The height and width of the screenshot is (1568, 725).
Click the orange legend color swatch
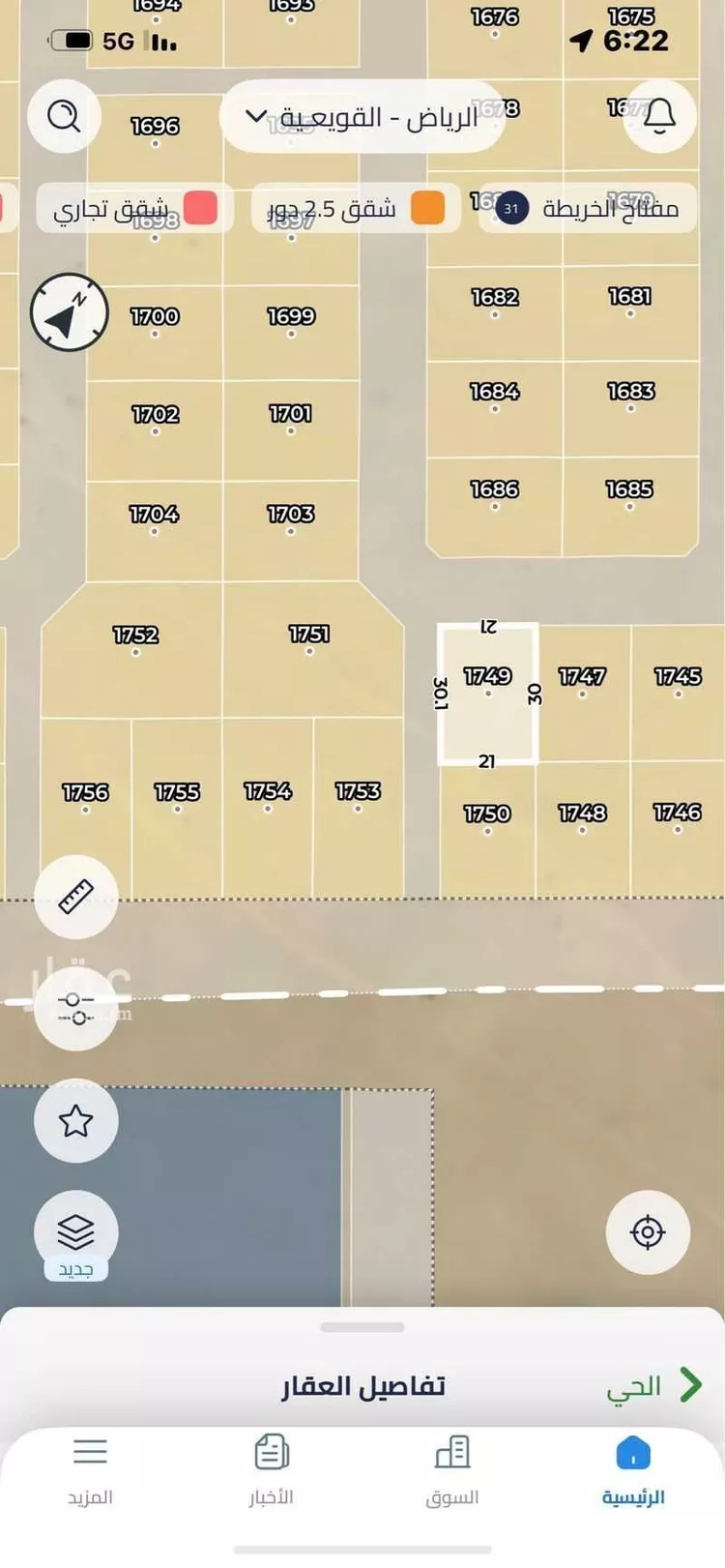426,207
